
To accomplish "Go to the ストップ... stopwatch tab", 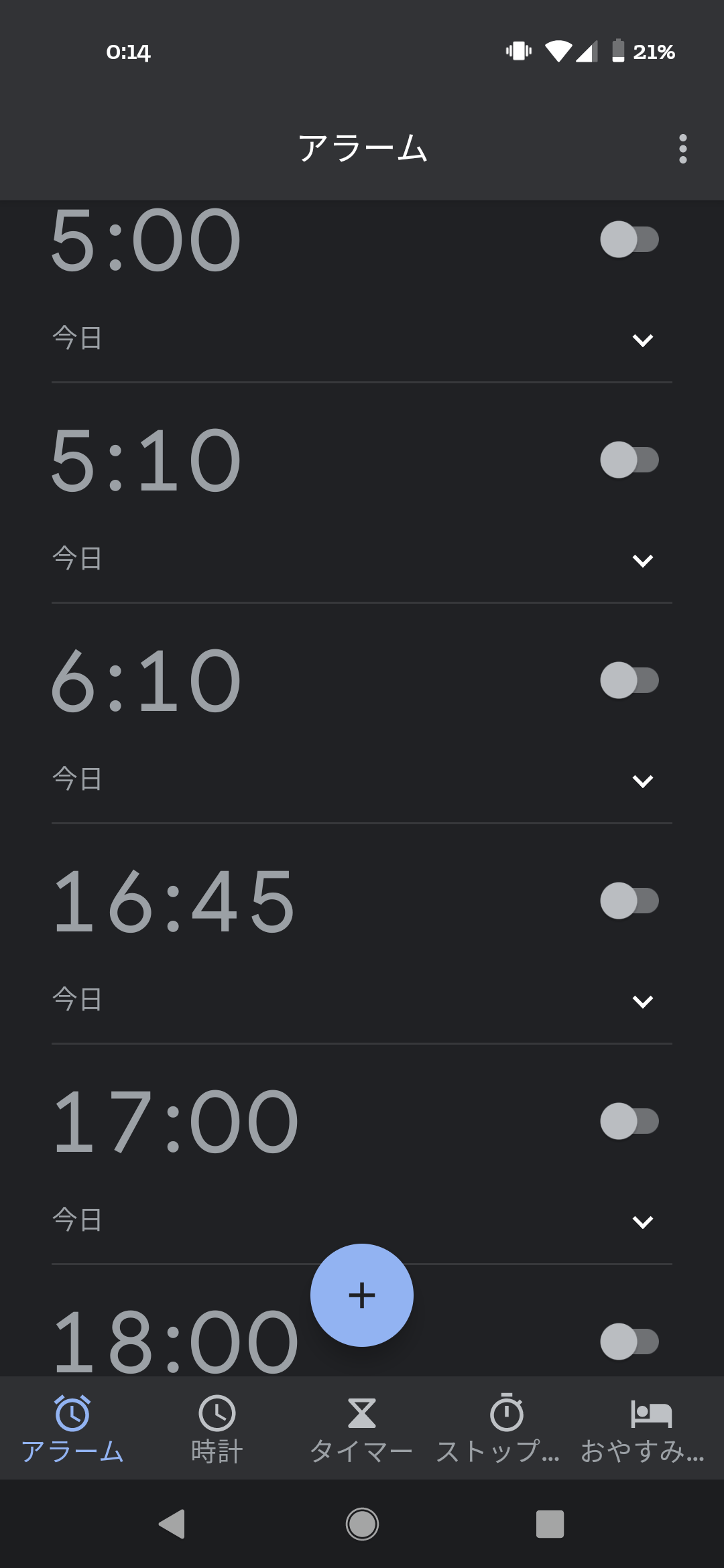I will pos(507,1429).
